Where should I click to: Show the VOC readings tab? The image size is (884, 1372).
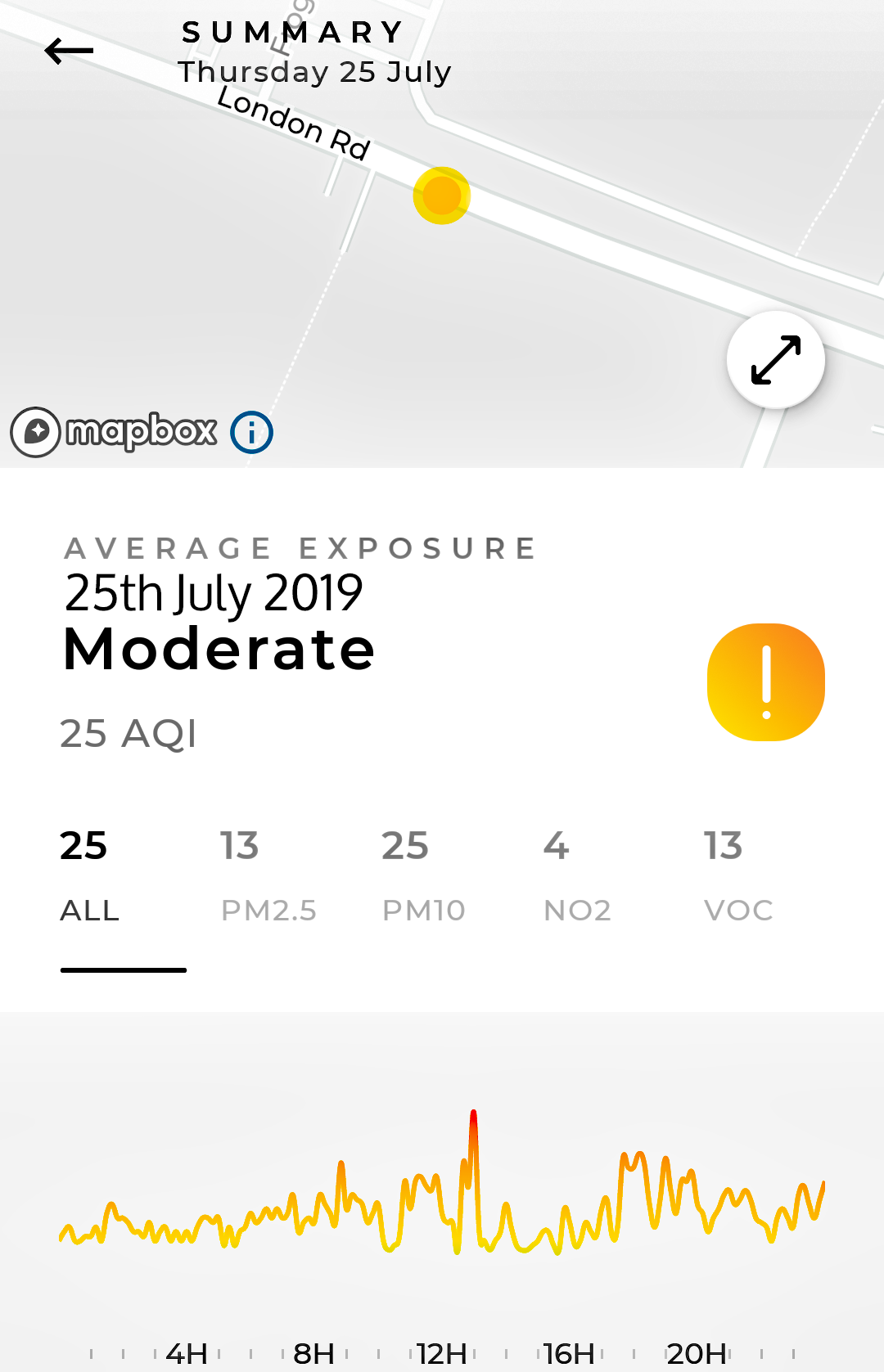pyautogui.click(x=737, y=875)
